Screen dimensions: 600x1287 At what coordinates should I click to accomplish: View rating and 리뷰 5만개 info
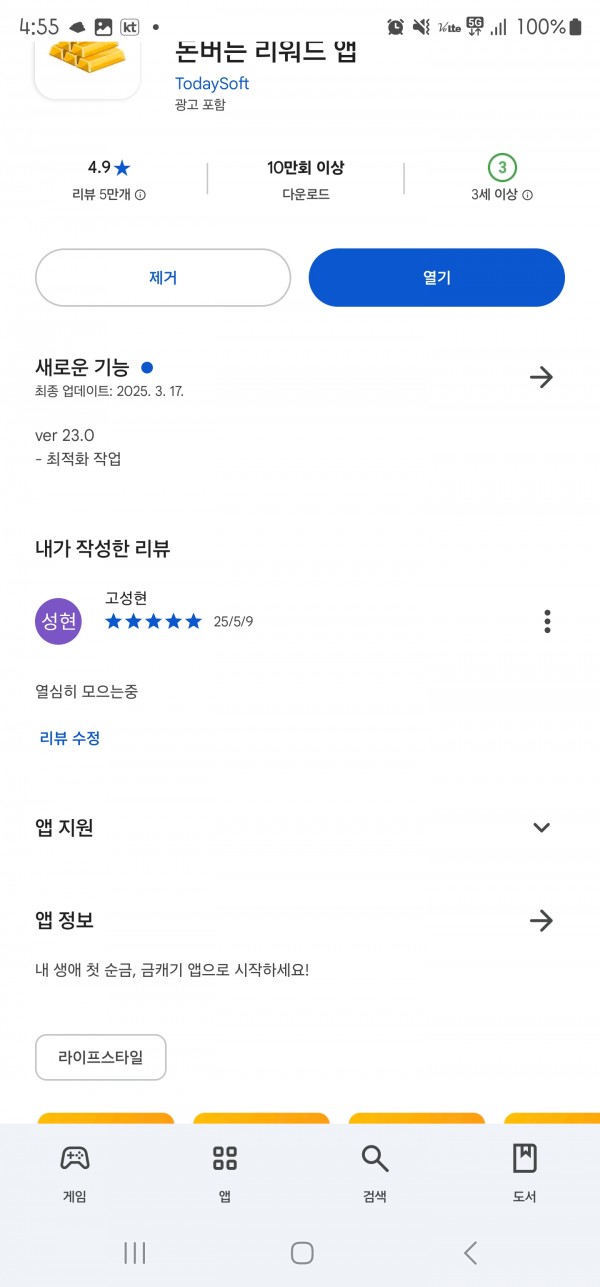109,180
